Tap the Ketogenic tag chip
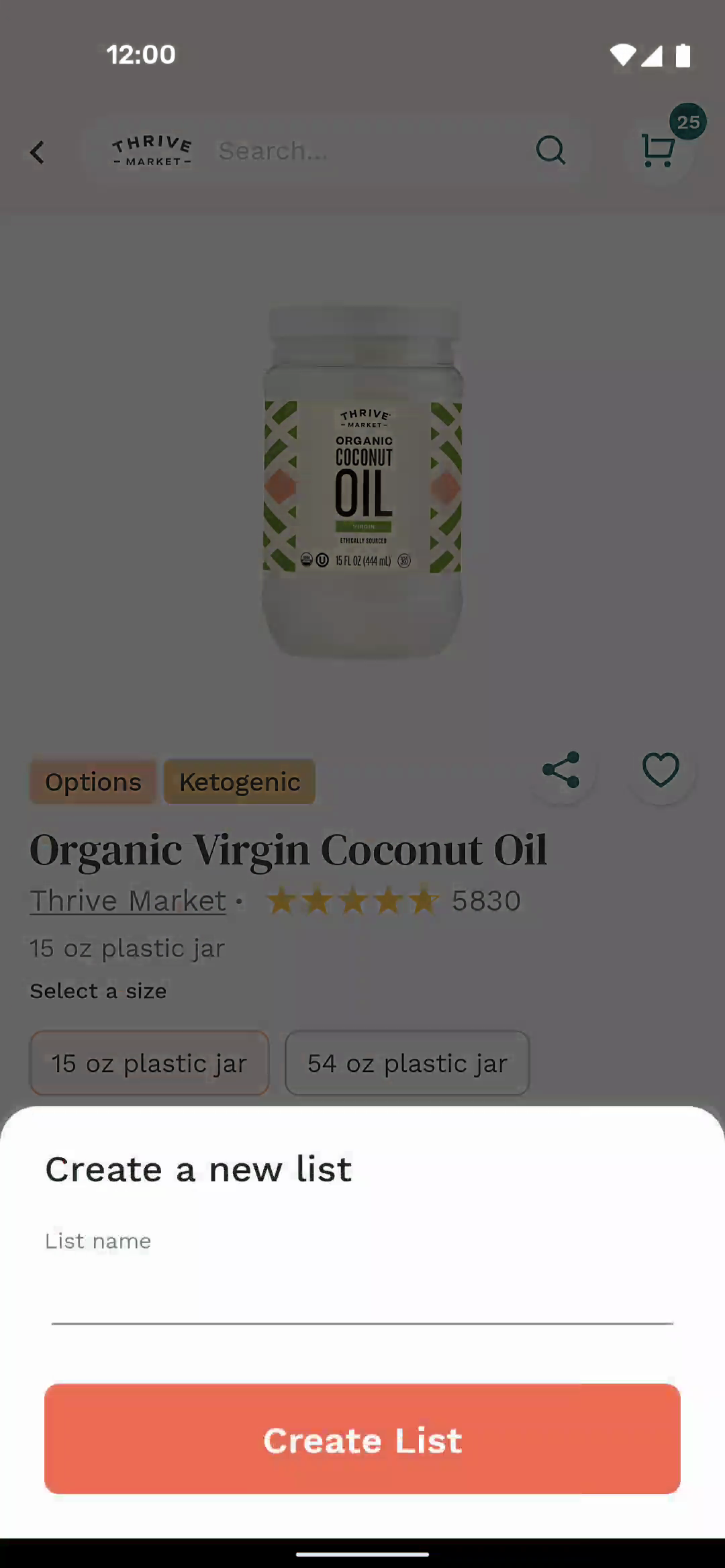This screenshot has height=1568, width=725. pyautogui.click(x=240, y=782)
